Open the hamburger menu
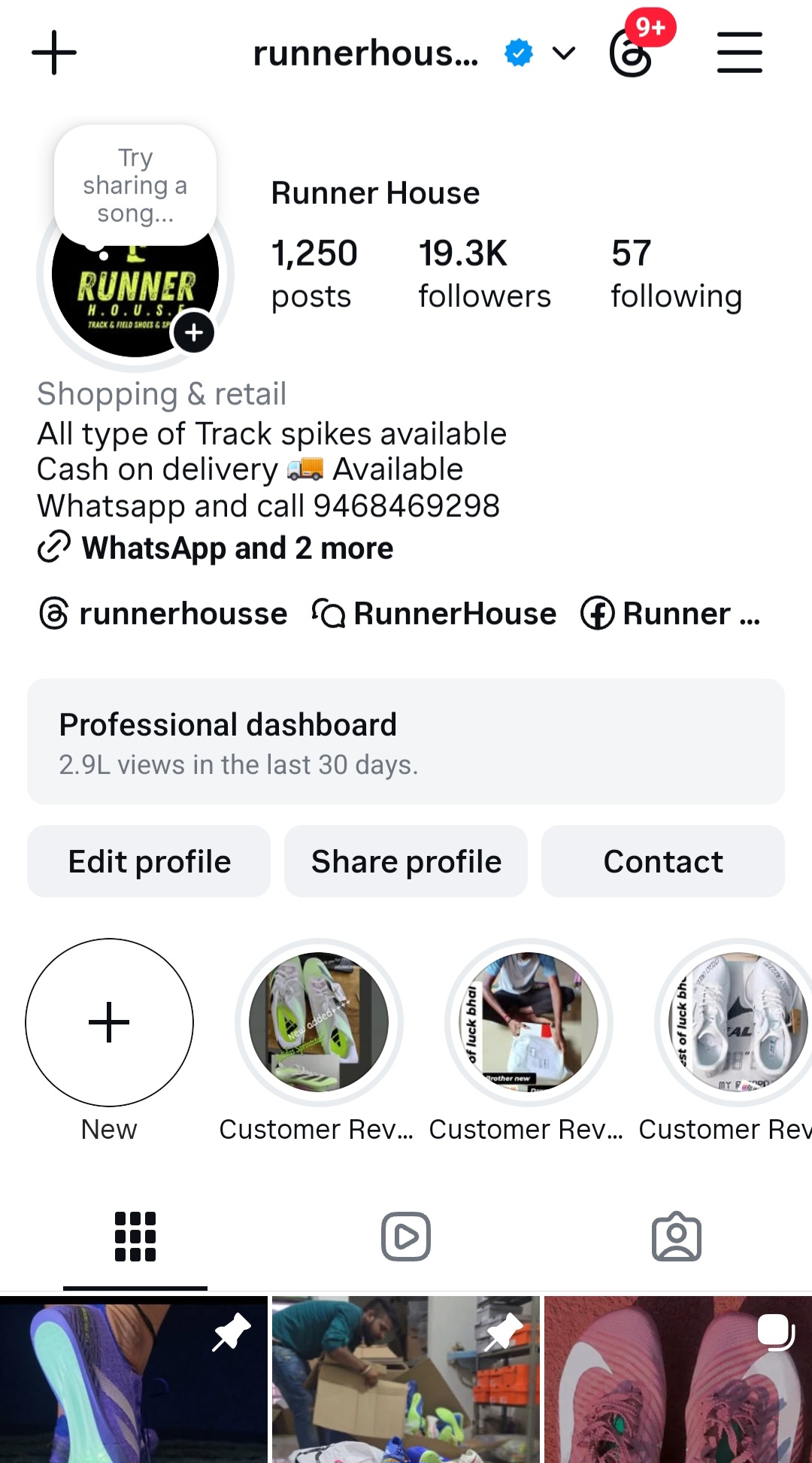Screen dimensions: 812x1463 pyautogui.click(x=739, y=53)
